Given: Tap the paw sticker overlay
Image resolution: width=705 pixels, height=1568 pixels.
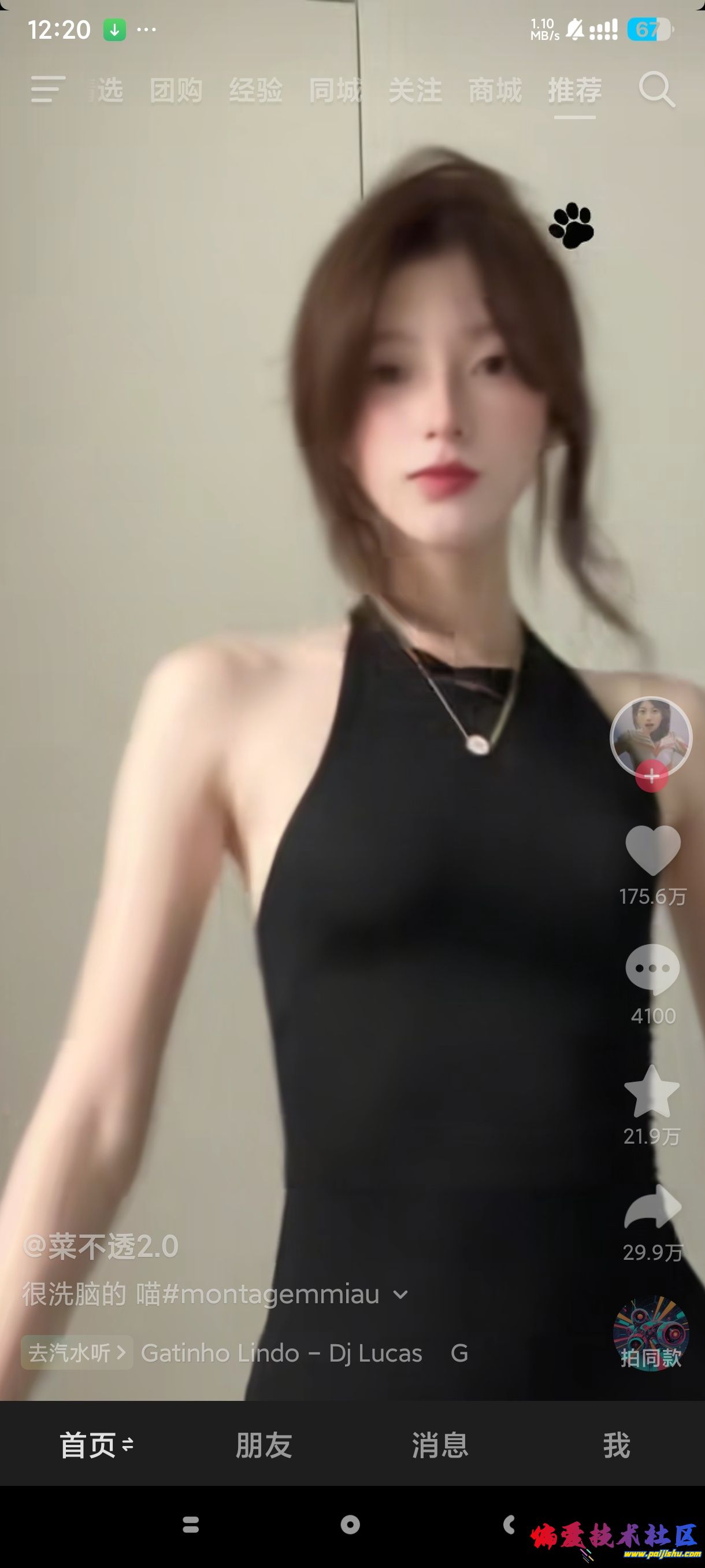Looking at the screenshot, I should [x=572, y=225].
